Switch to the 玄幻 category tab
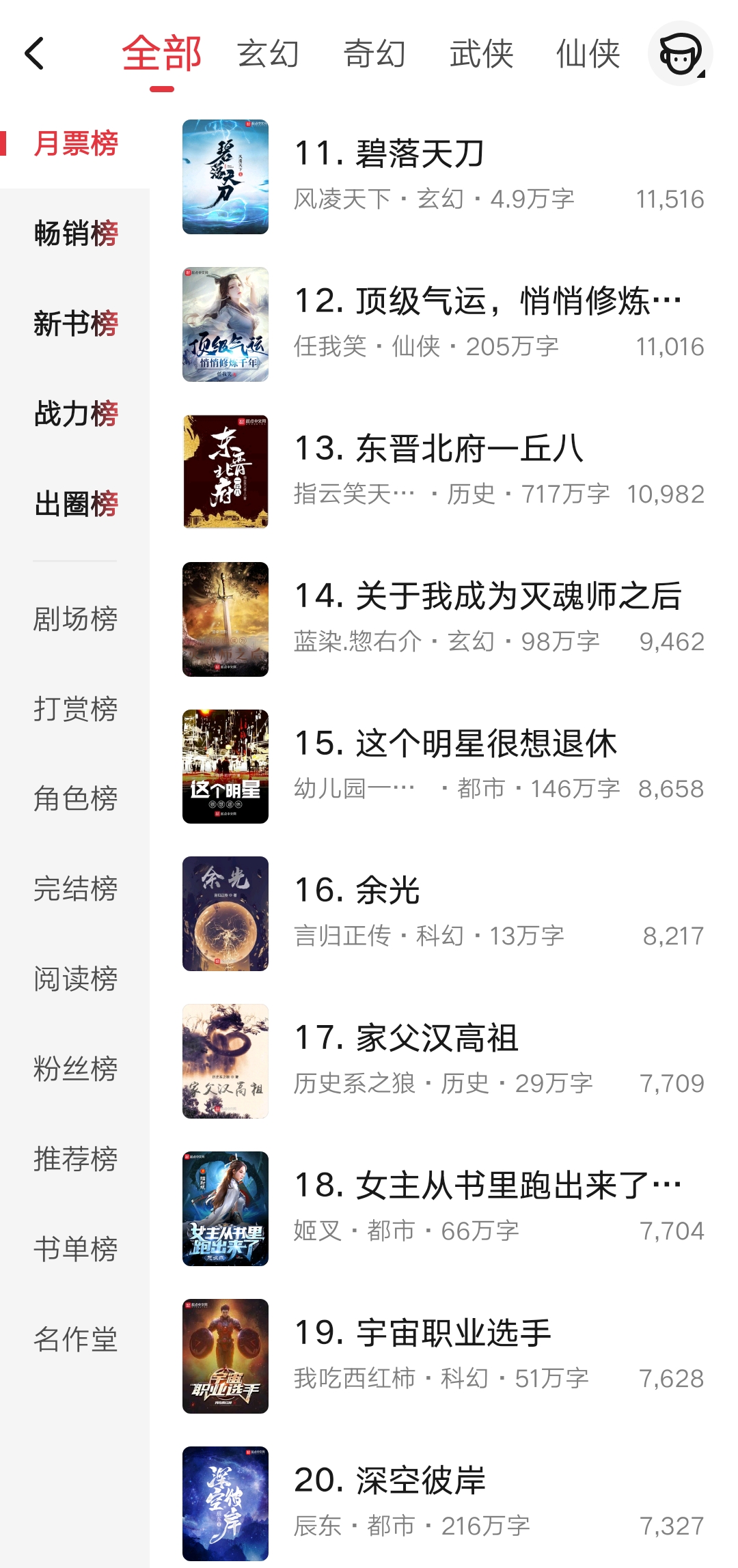The height and width of the screenshot is (1568, 738). [268, 55]
